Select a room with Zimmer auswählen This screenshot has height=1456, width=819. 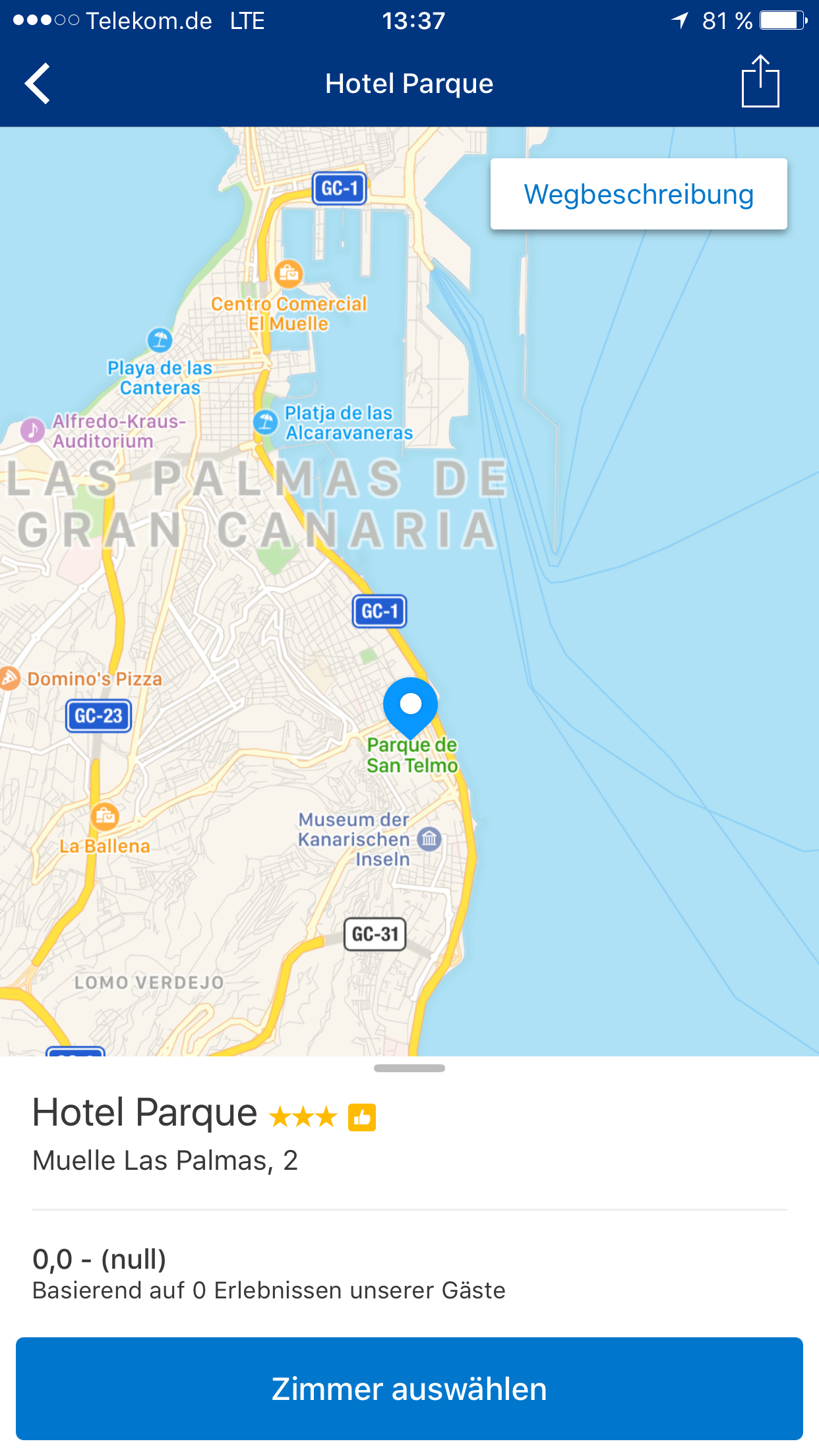click(409, 1389)
